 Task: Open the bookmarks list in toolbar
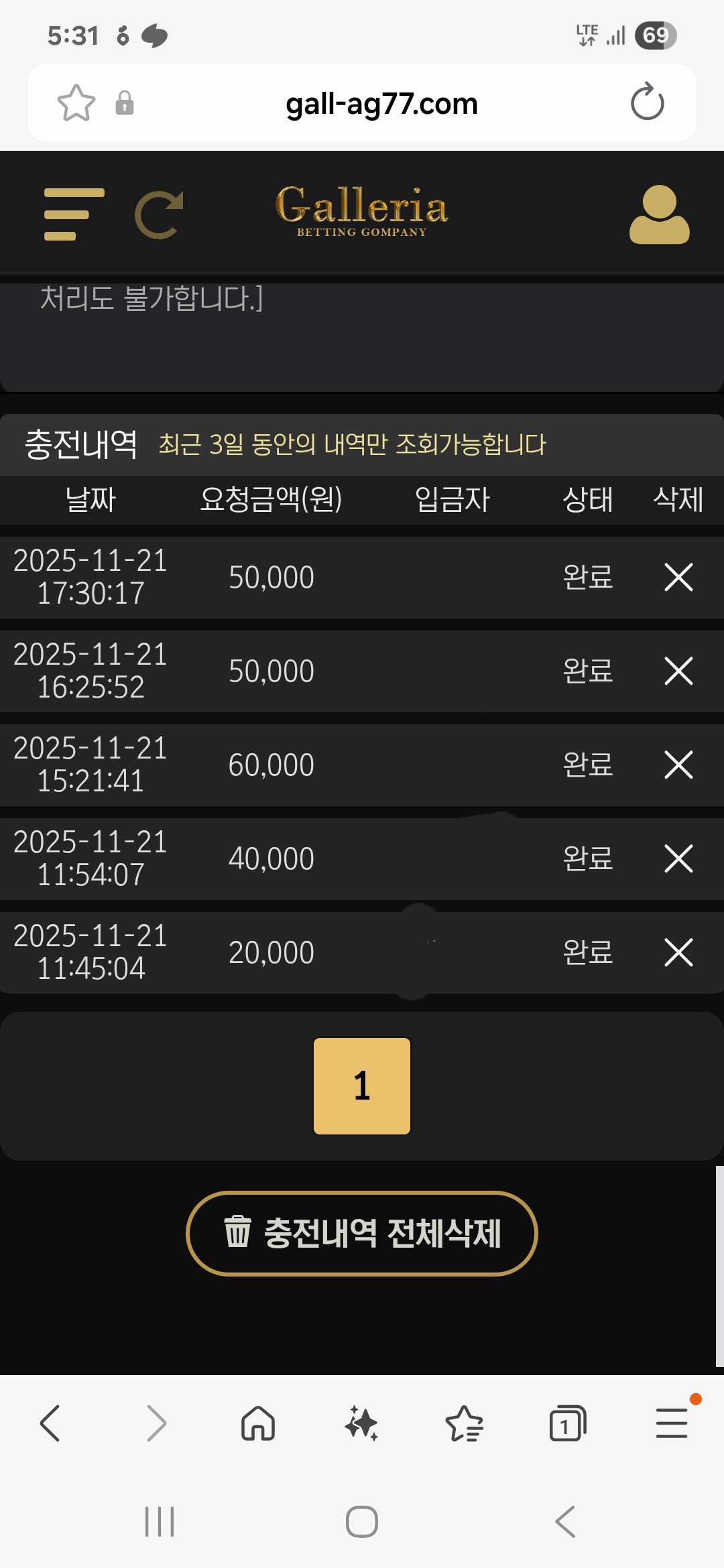click(x=465, y=1423)
